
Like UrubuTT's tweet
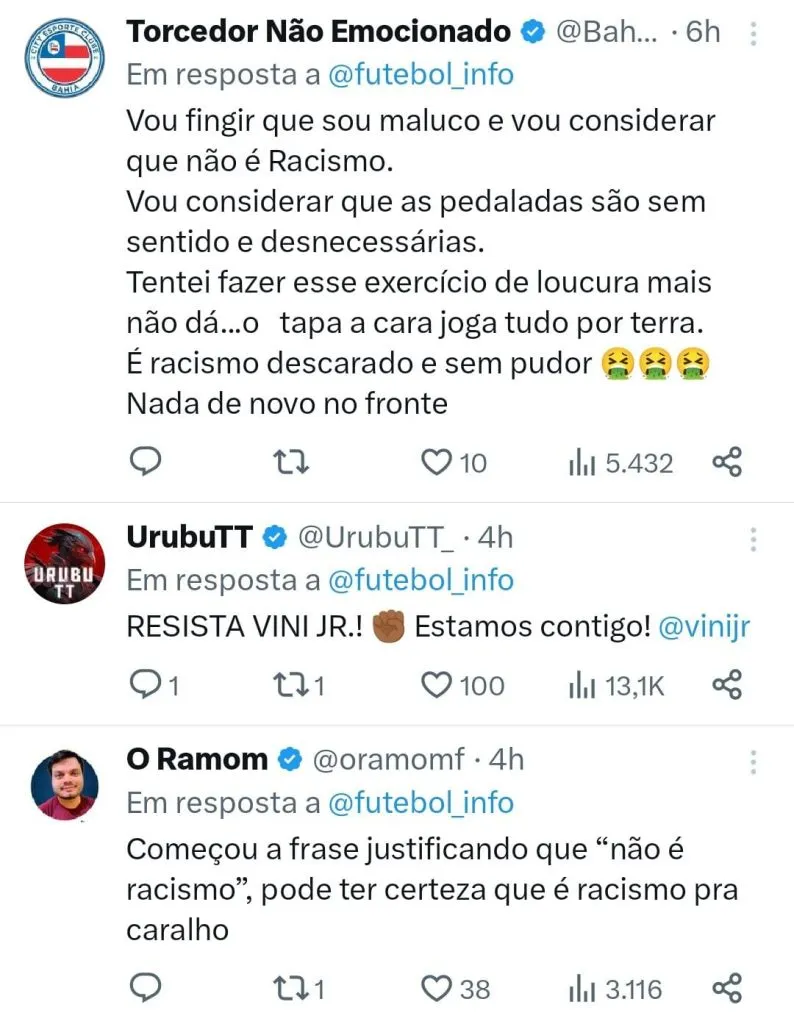point(435,686)
